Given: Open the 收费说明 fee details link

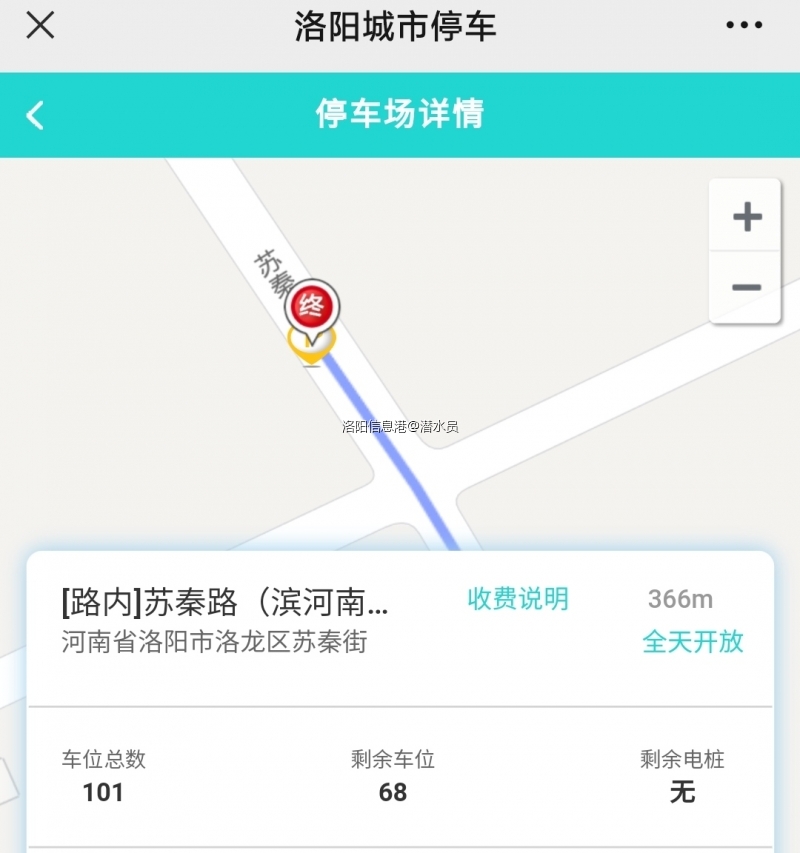Looking at the screenshot, I should tap(518, 599).
